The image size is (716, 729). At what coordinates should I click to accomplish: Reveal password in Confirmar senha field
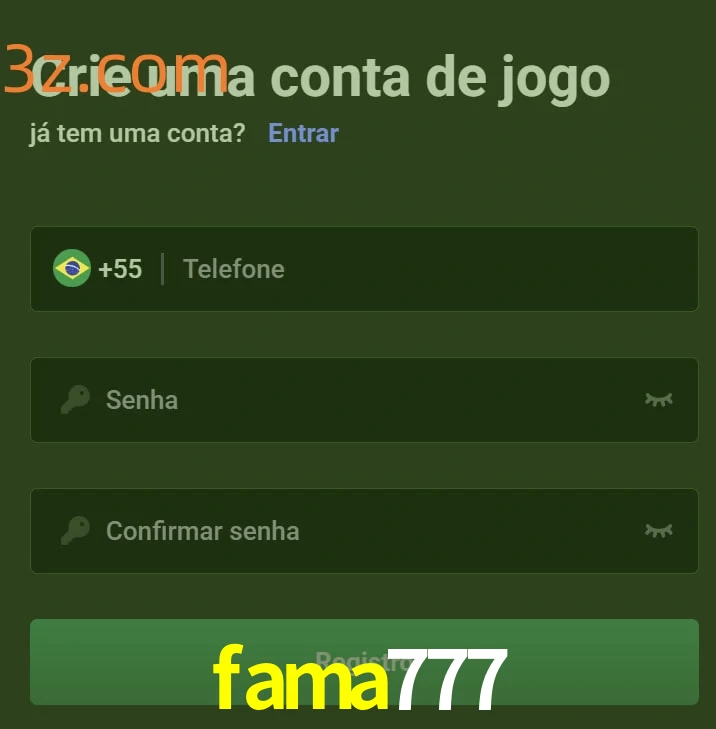pos(658,531)
